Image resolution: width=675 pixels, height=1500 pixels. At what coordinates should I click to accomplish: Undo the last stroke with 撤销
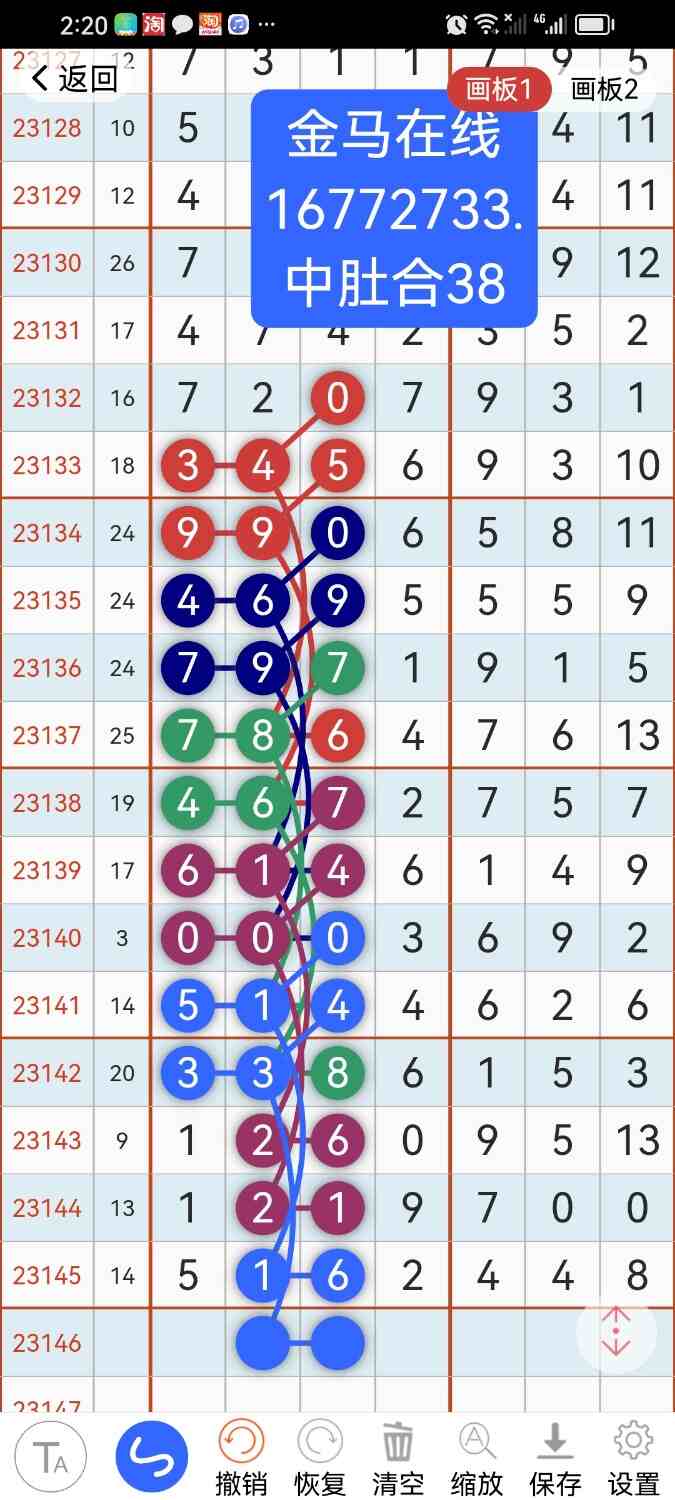point(241,1457)
